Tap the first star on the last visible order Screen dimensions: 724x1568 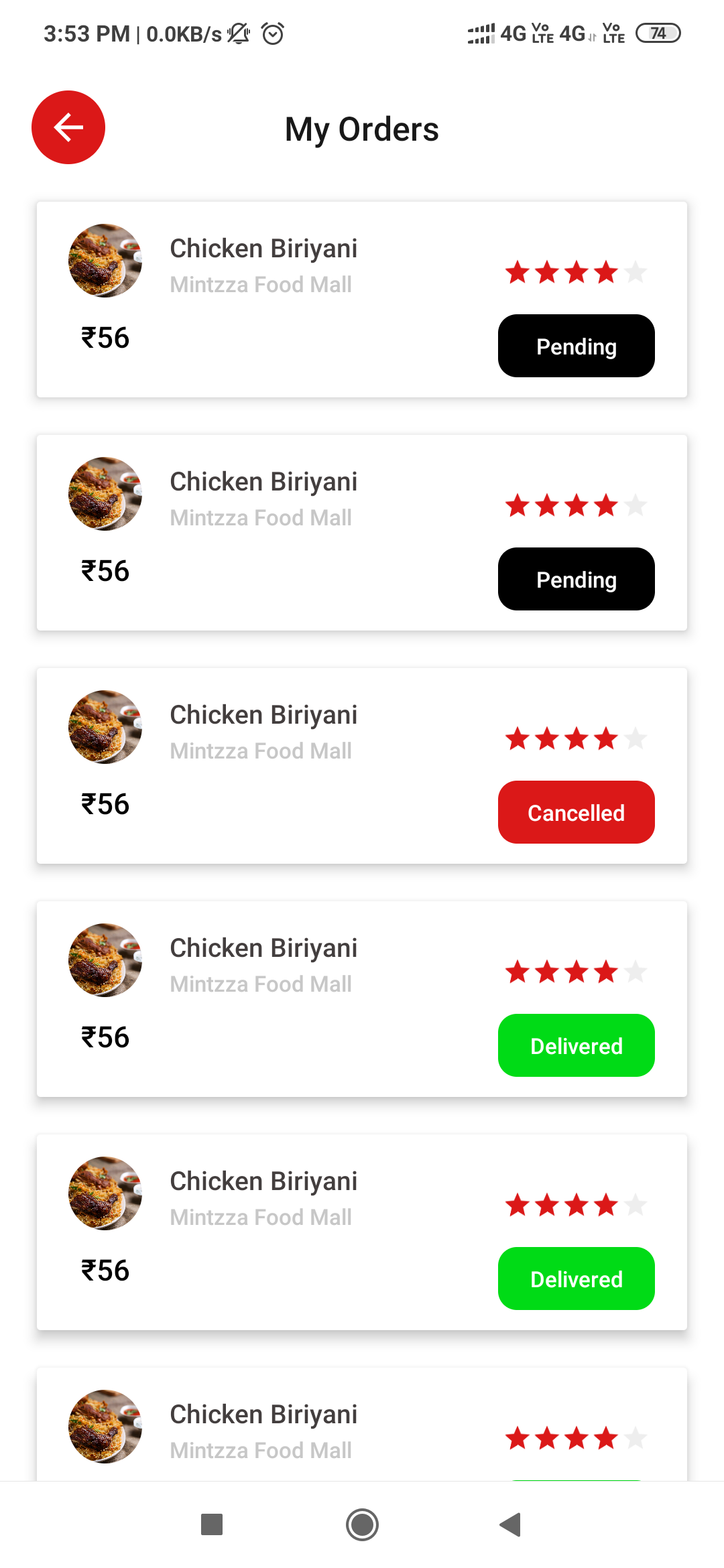tap(517, 1438)
